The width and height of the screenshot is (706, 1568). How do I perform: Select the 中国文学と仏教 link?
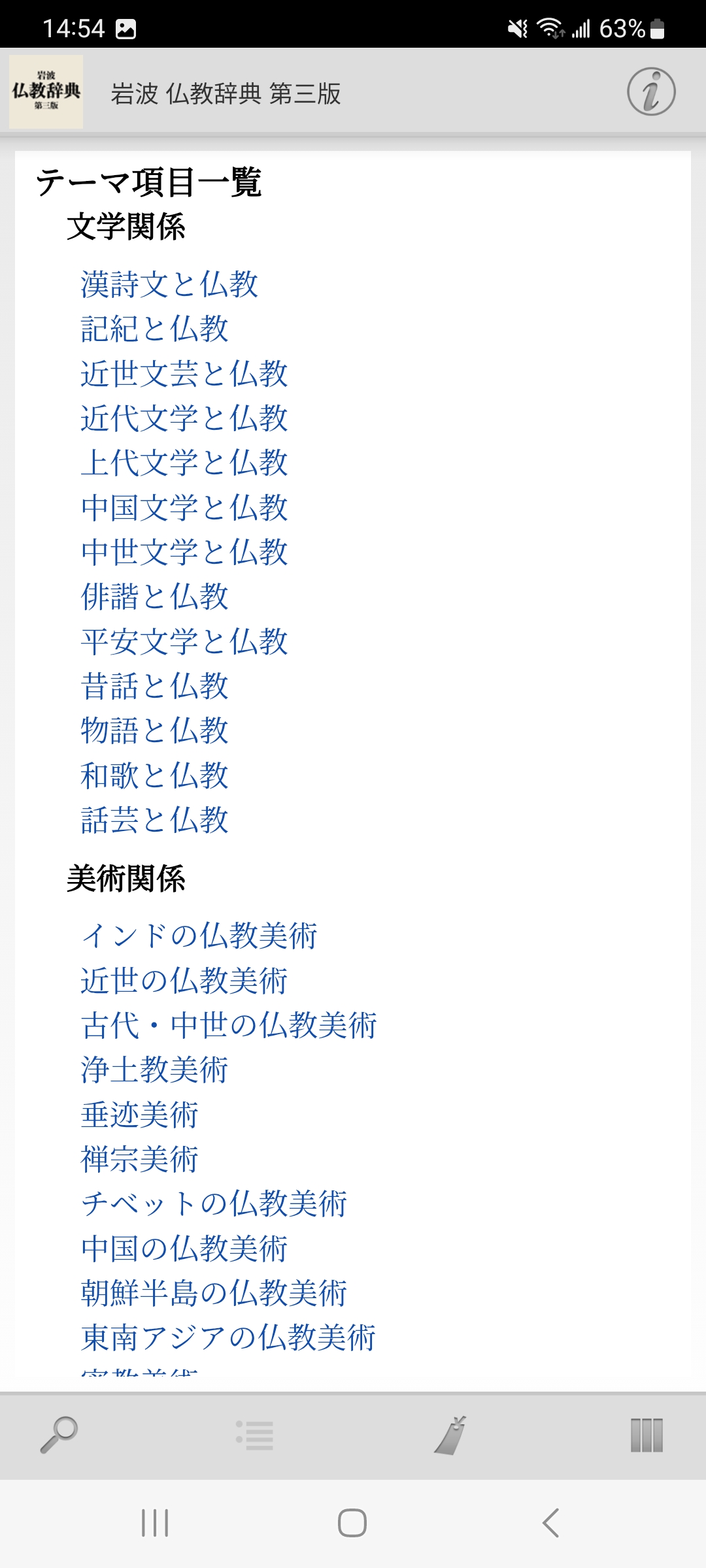click(x=184, y=508)
